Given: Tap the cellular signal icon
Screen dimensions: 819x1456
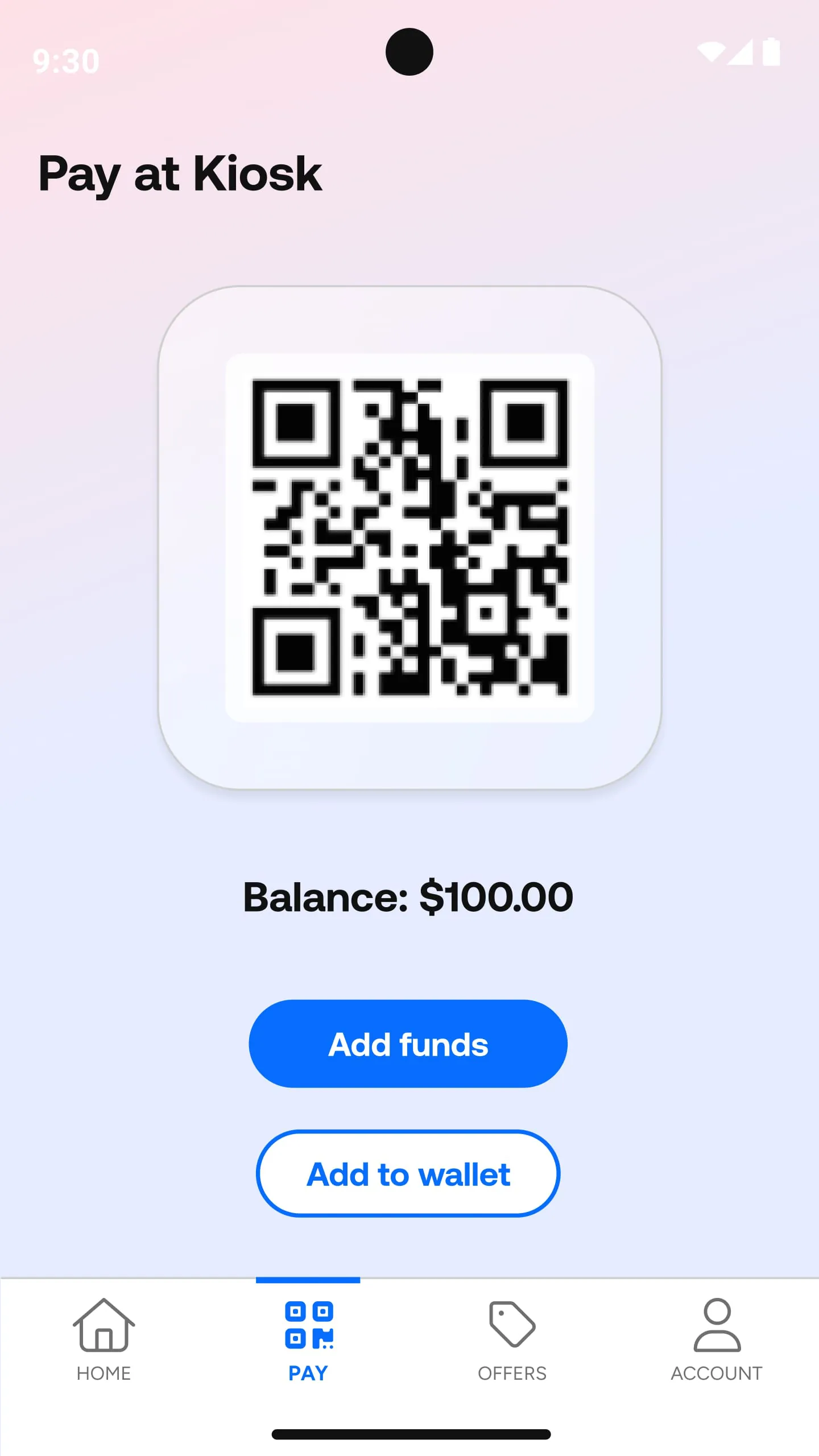Looking at the screenshot, I should [x=741, y=52].
